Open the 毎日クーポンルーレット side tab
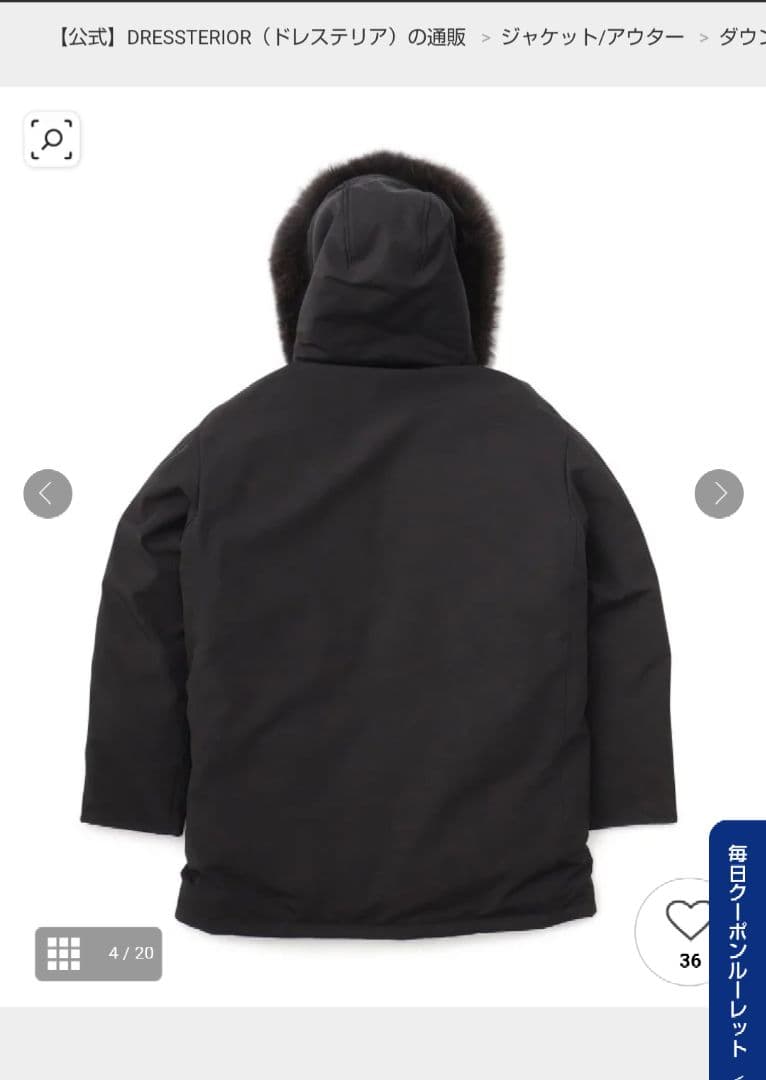 738,950
